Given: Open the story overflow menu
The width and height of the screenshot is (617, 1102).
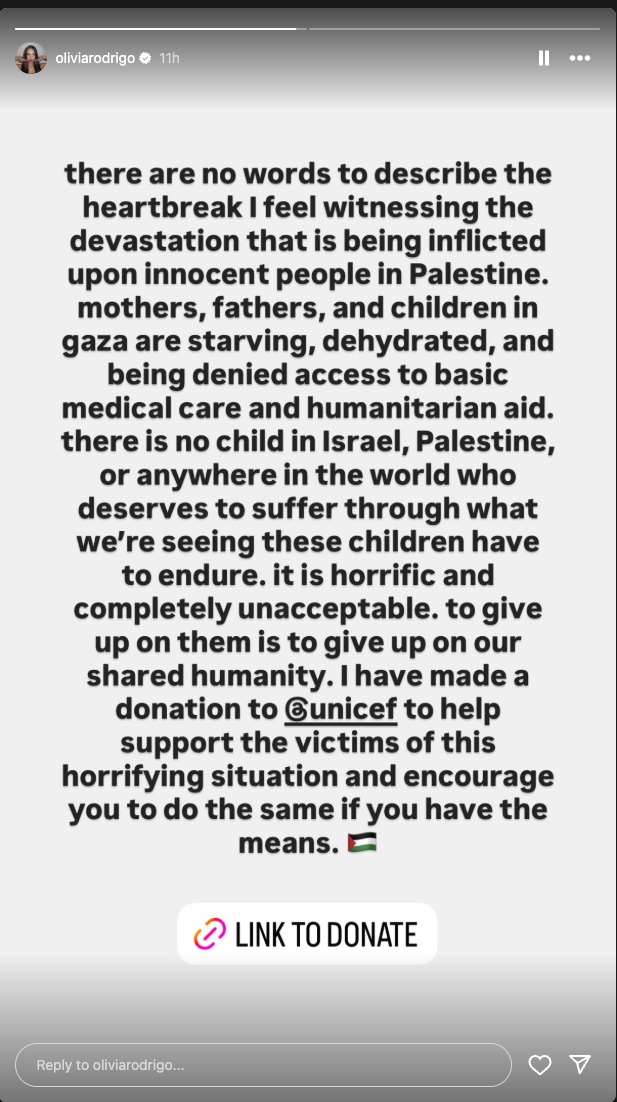Looking at the screenshot, I should pos(580,58).
